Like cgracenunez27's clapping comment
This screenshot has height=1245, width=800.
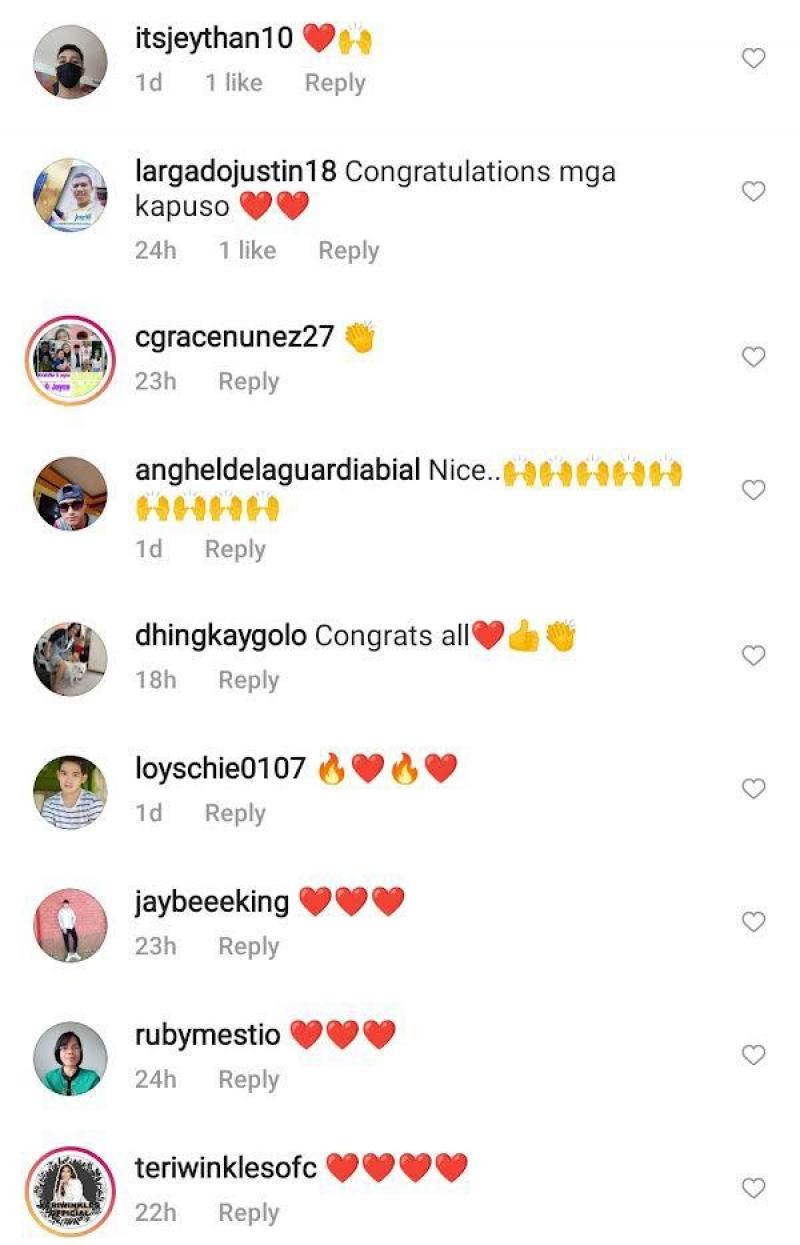(x=753, y=357)
